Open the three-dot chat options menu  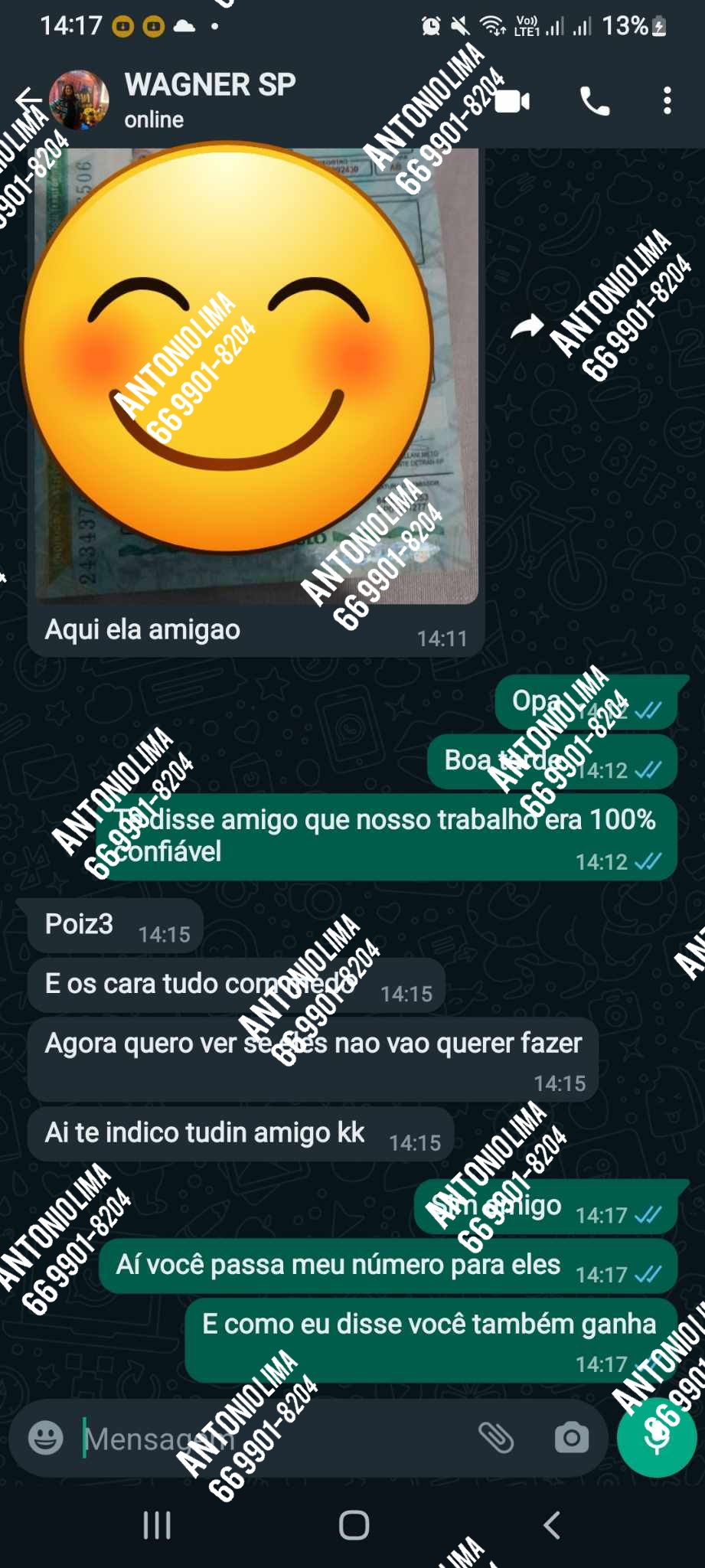tap(667, 100)
